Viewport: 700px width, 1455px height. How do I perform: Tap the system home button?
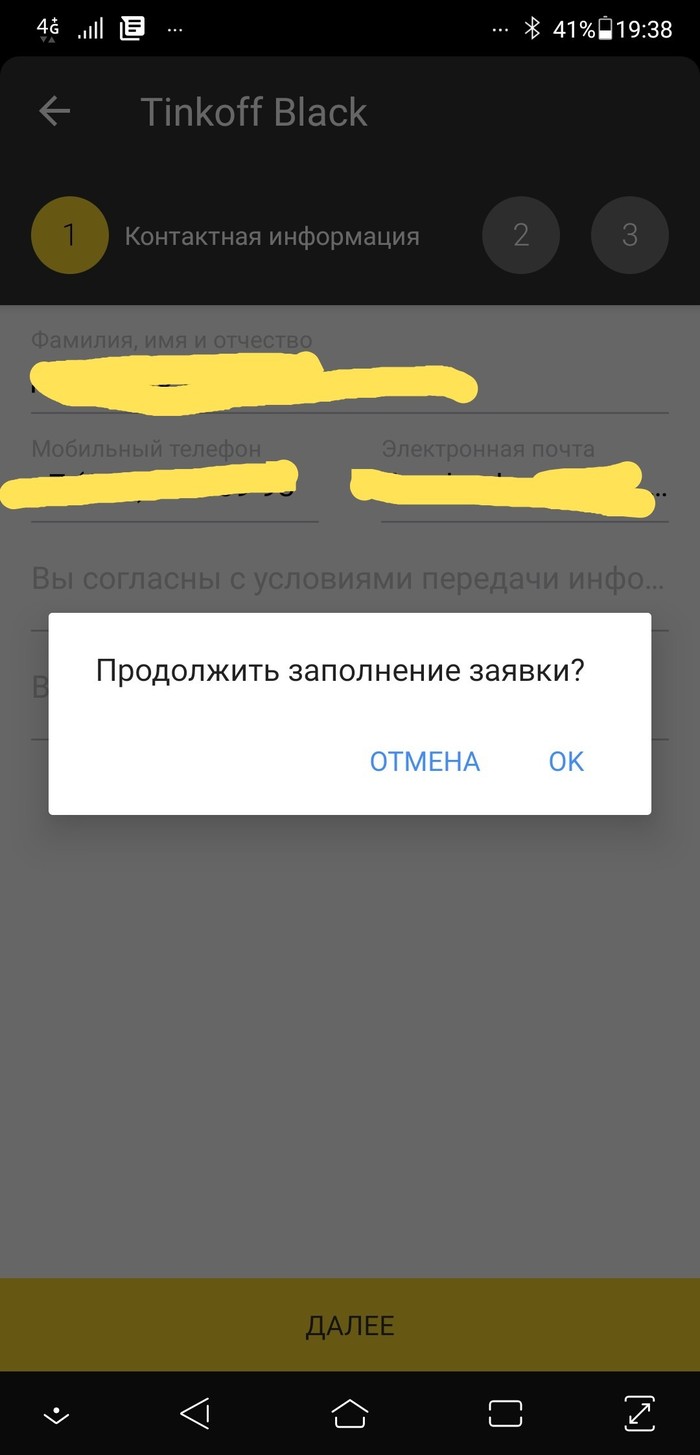350,1414
